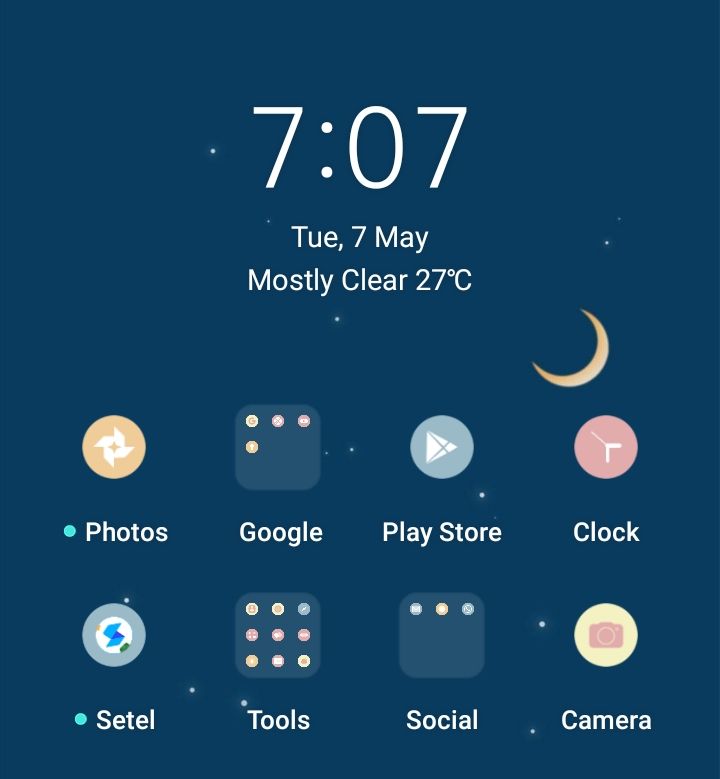Screen dimensions: 720x779
Task: Open the Clock app
Action: pos(606,447)
